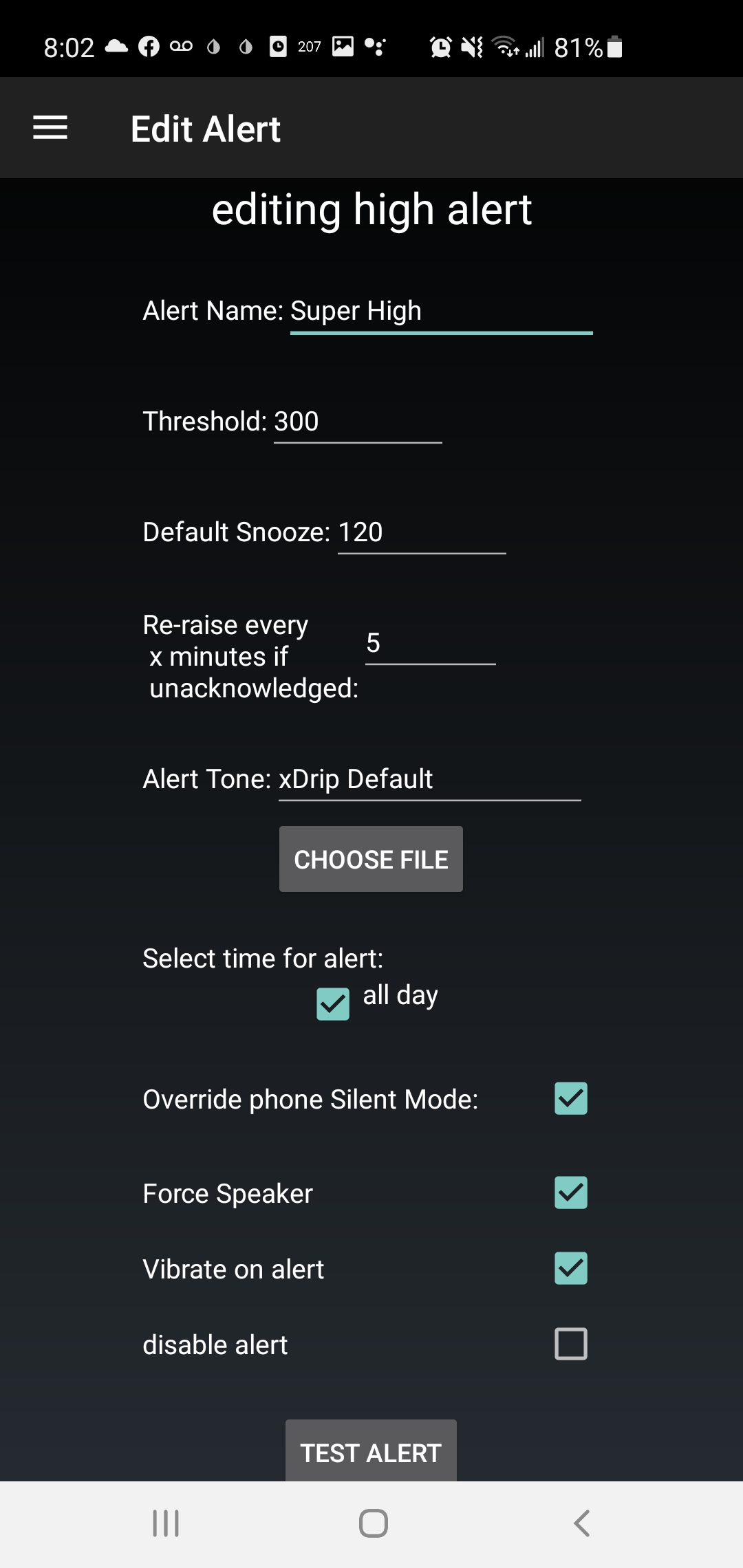Edit the Alert Name Super High field
The height and width of the screenshot is (1568, 743).
441,311
